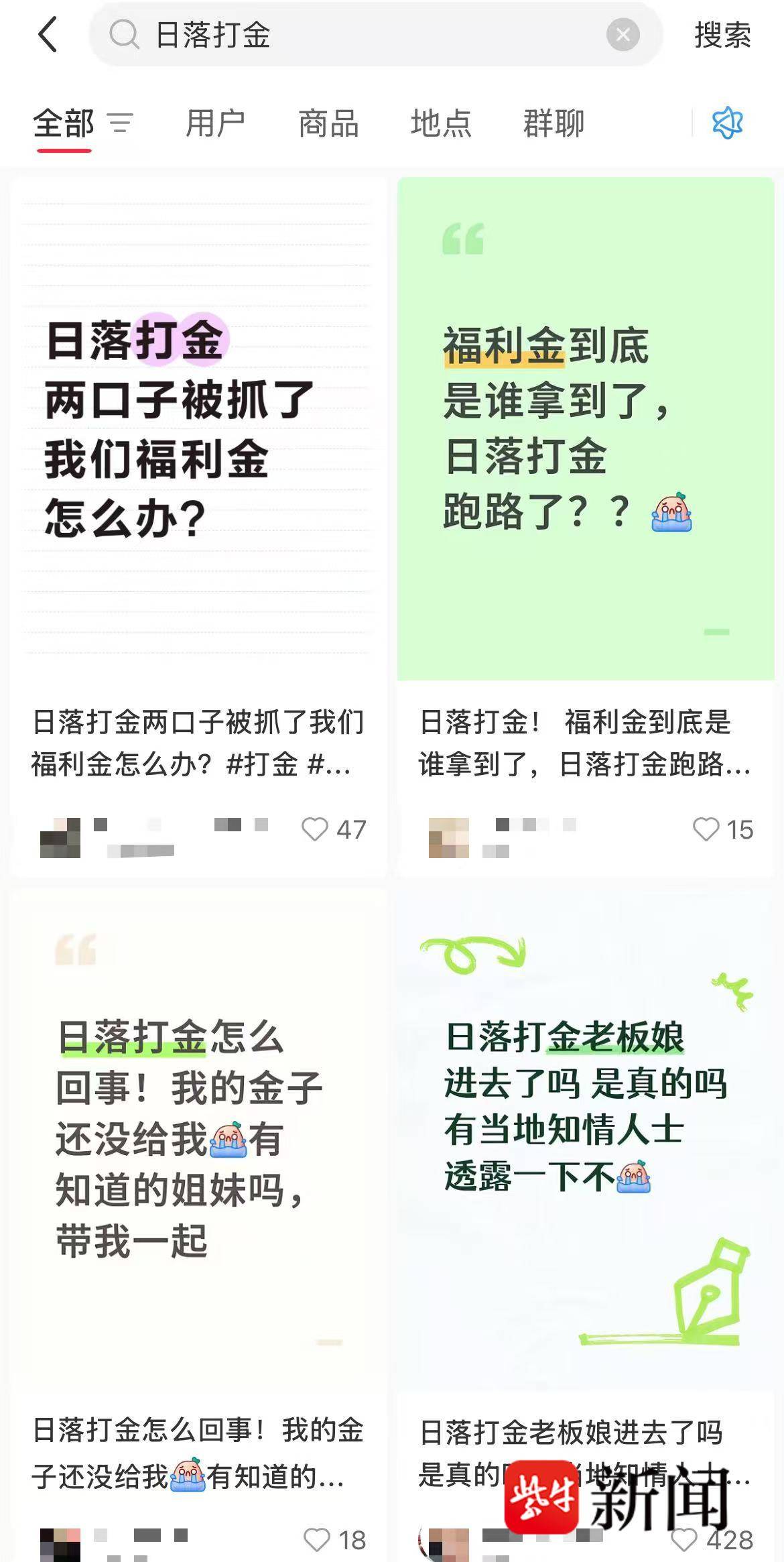Like the post with 47 likes
784x1562 pixels.
(315, 829)
